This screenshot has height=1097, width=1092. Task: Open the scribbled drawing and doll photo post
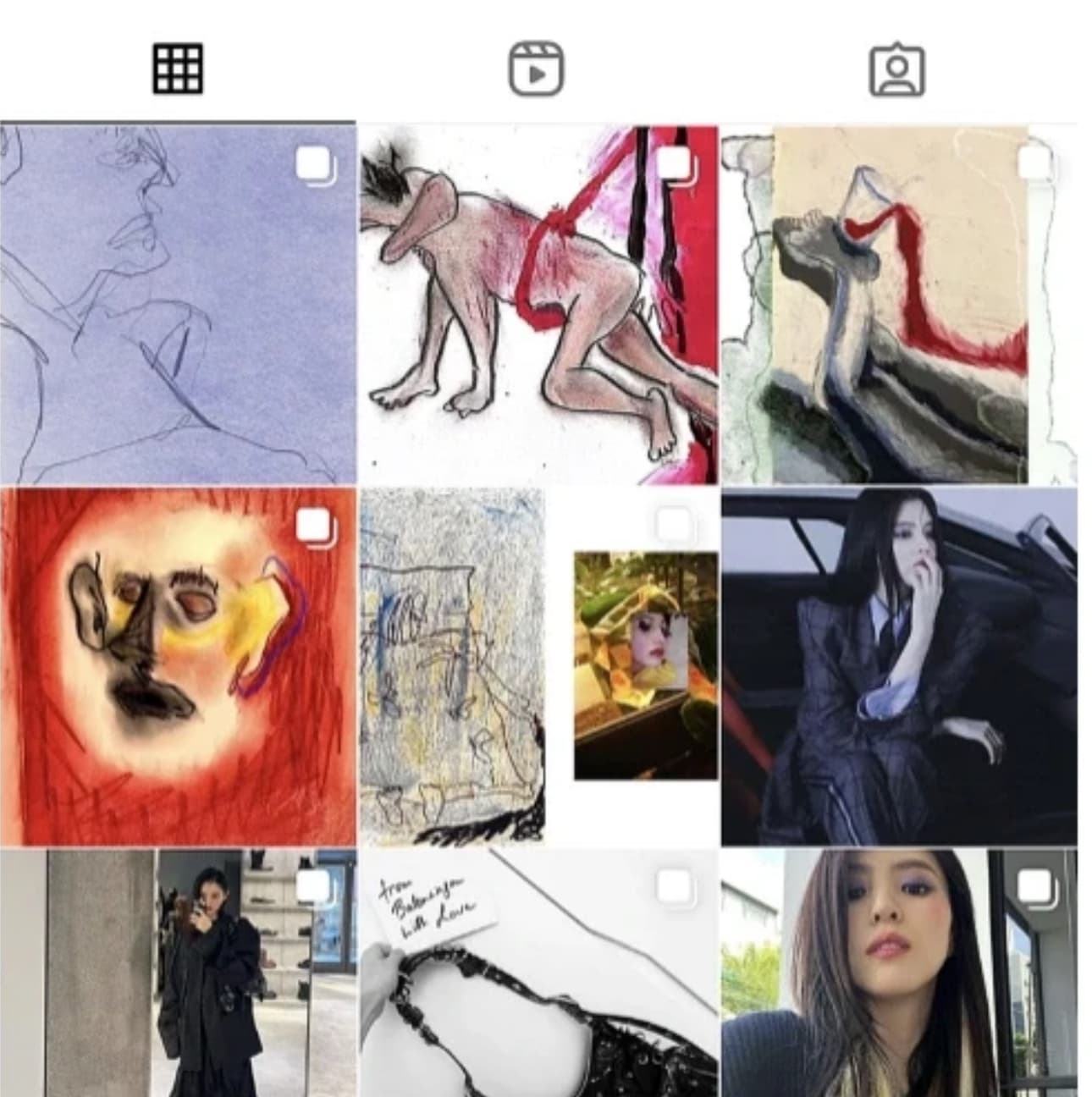[x=538, y=666]
